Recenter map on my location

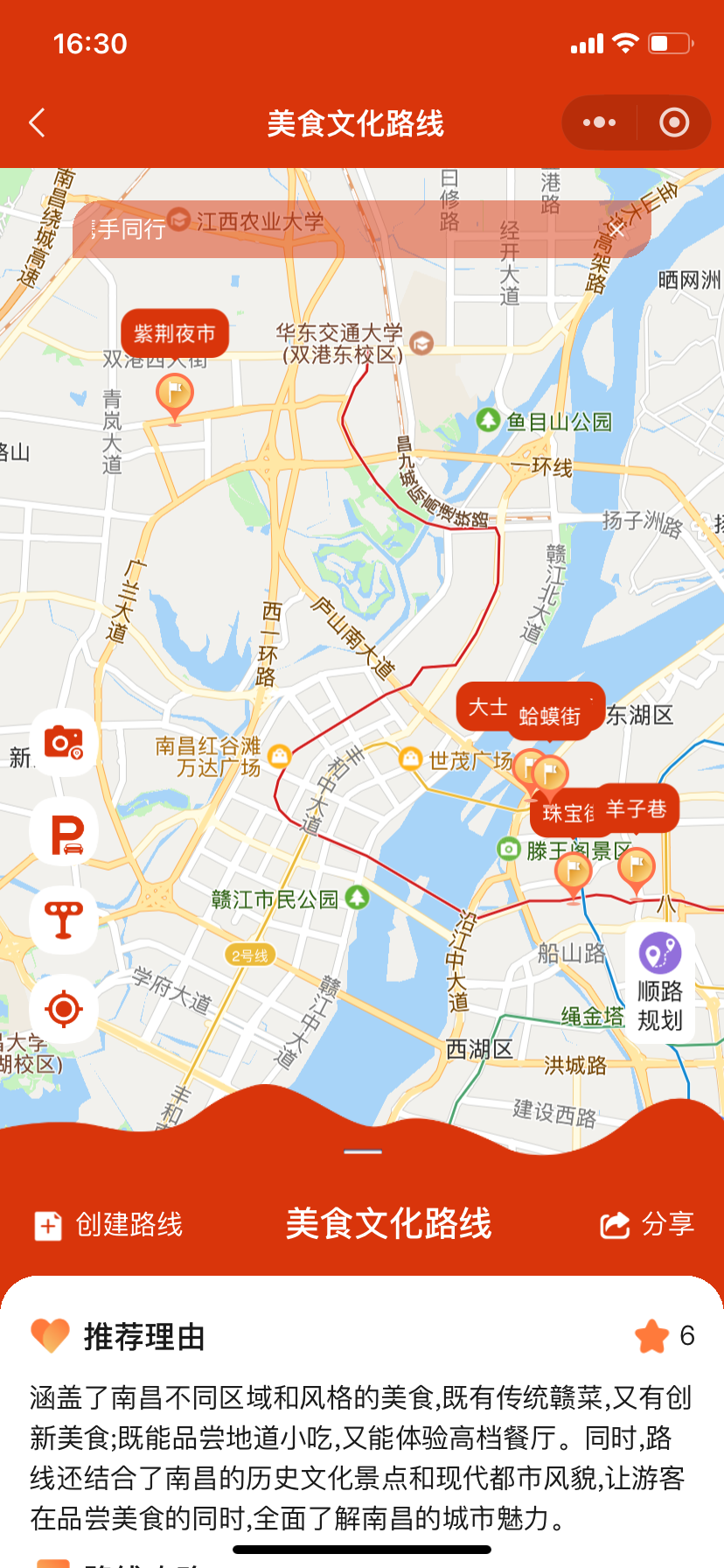click(x=64, y=1009)
